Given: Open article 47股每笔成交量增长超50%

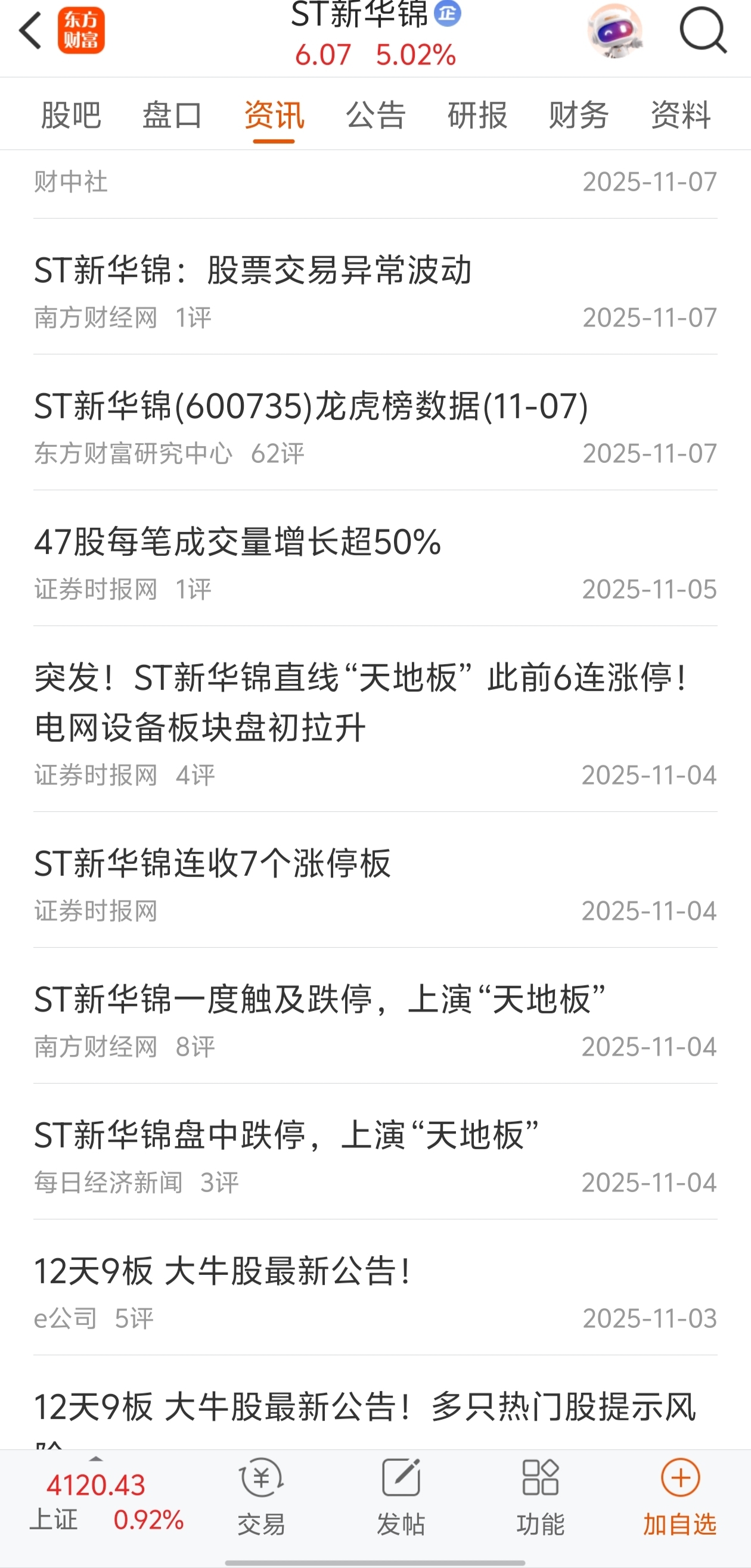Looking at the screenshot, I should [x=238, y=542].
